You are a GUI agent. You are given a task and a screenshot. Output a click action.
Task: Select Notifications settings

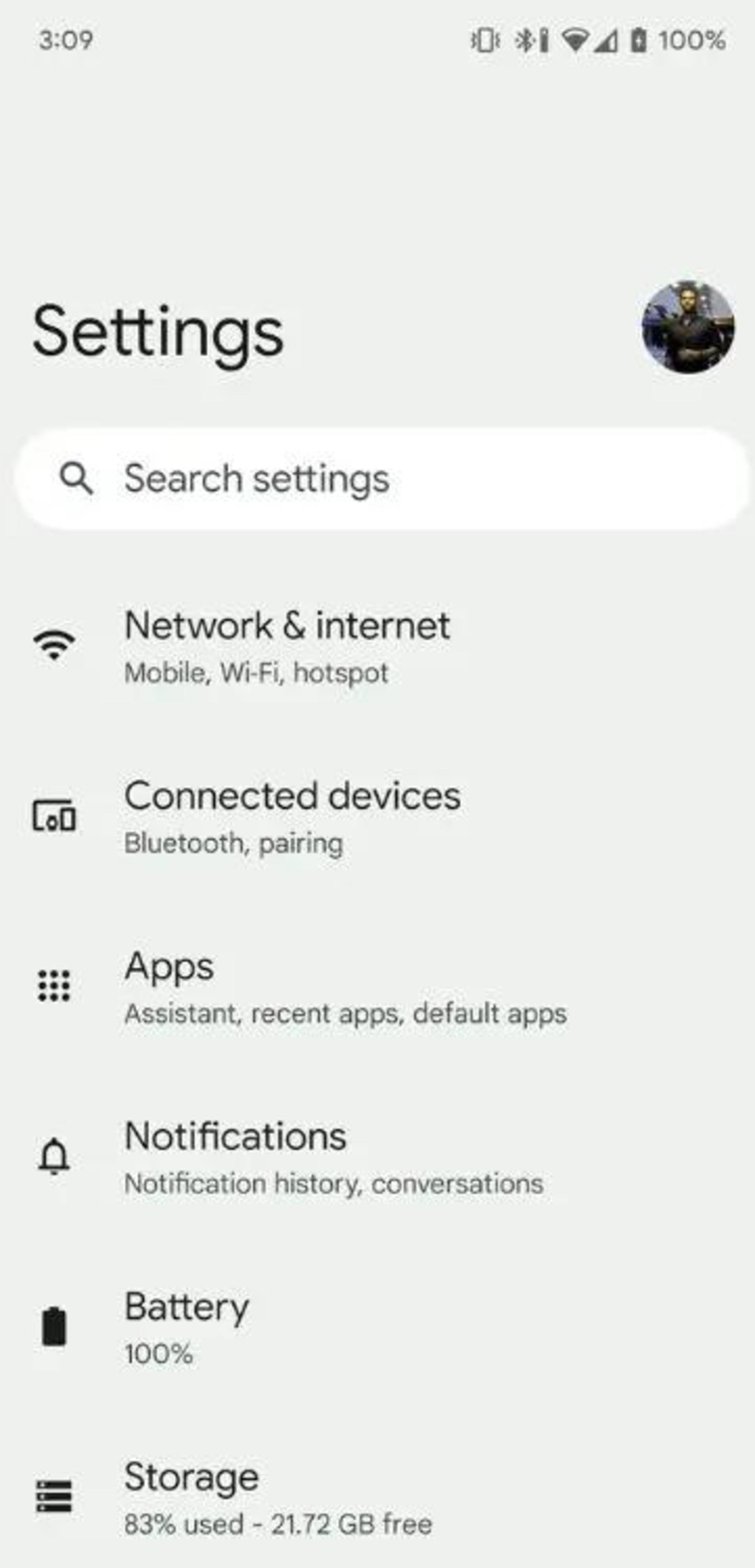click(377, 1158)
